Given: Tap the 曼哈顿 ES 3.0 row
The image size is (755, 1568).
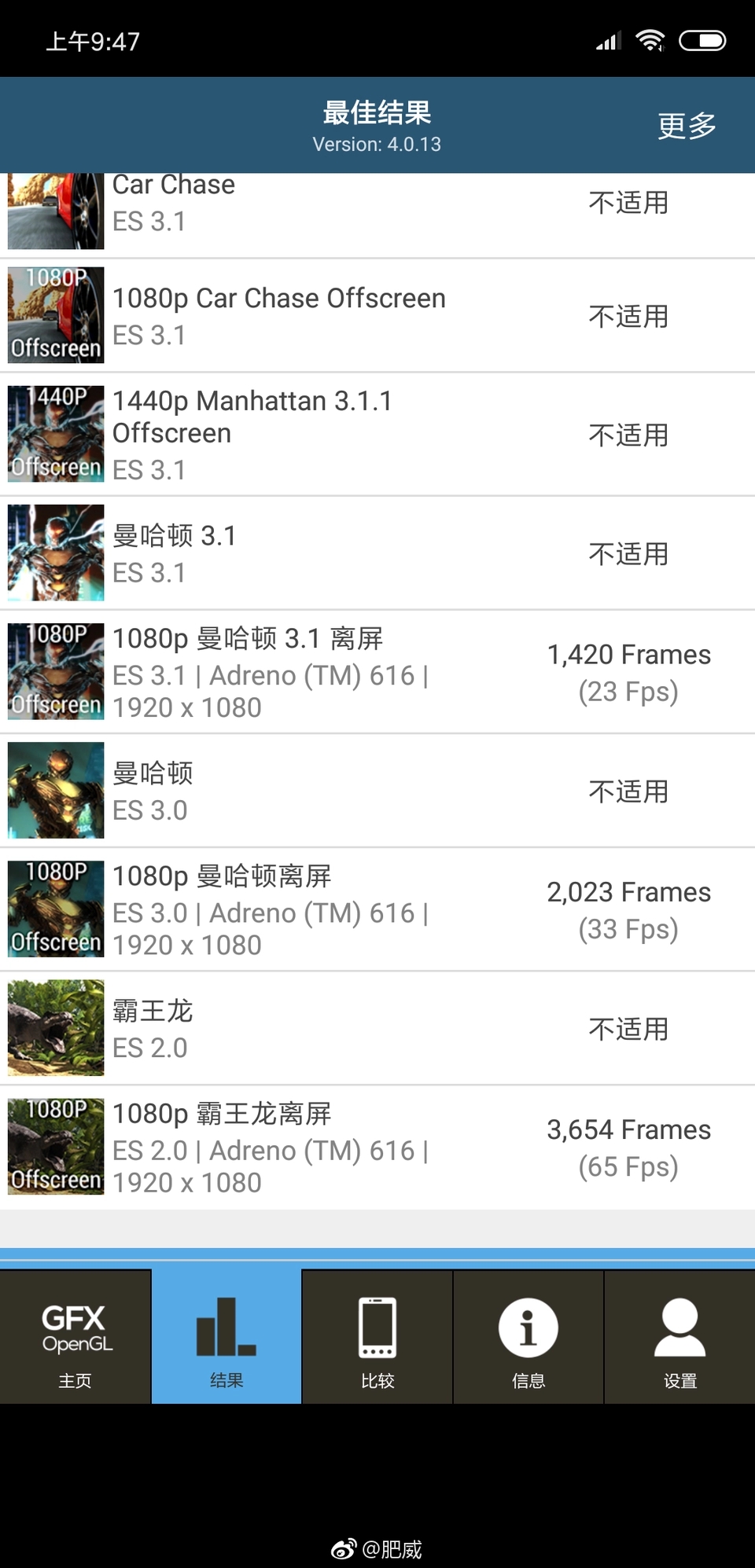Looking at the screenshot, I should [x=377, y=791].
